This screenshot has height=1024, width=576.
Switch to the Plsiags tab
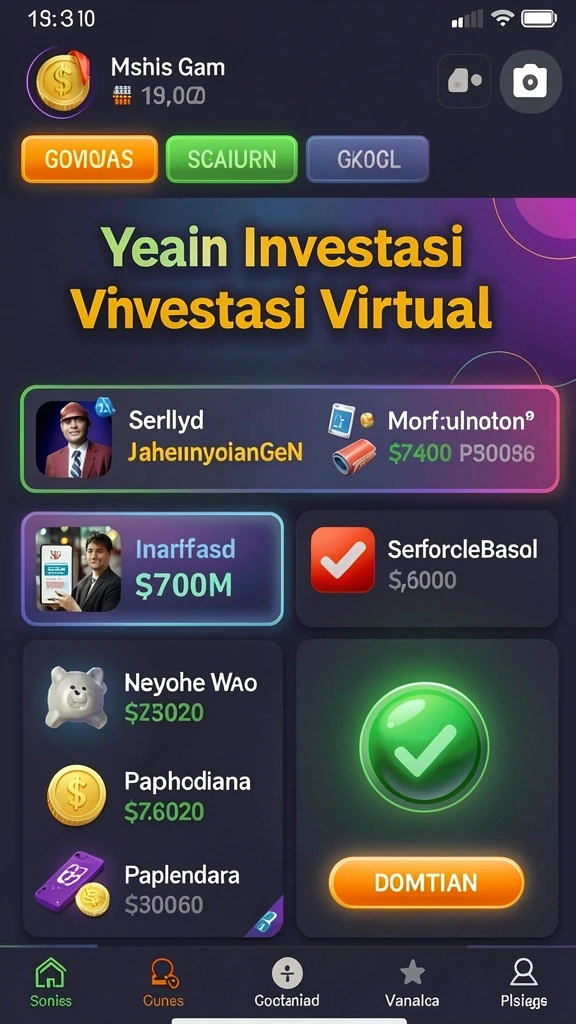coord(524,982)
